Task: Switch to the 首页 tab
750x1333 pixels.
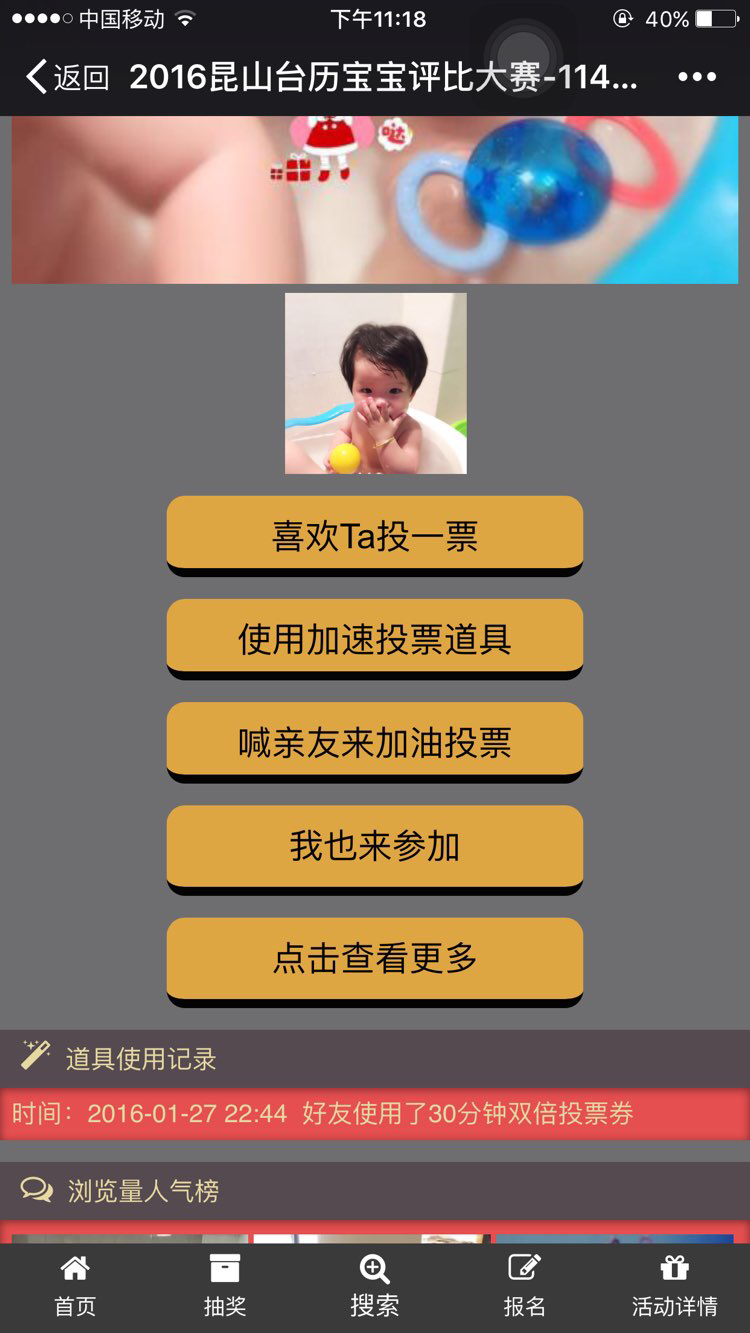Action: coord(75,1287)
